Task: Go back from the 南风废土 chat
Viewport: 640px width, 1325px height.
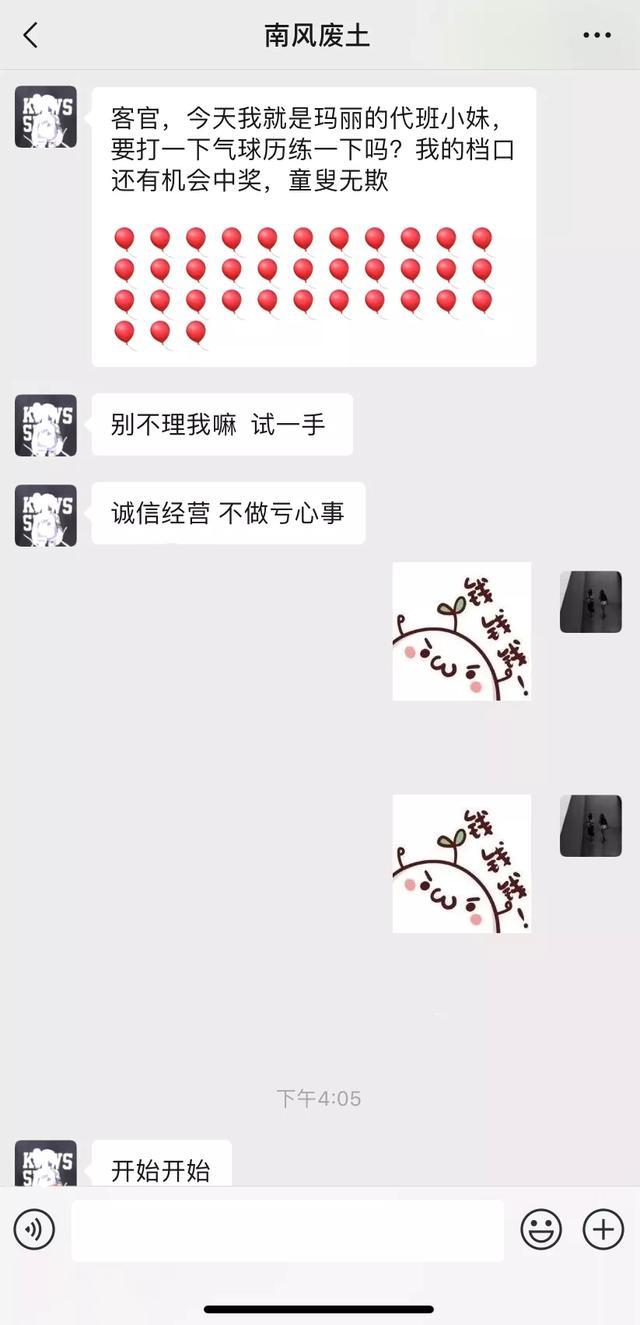Action: pos(30,36)
